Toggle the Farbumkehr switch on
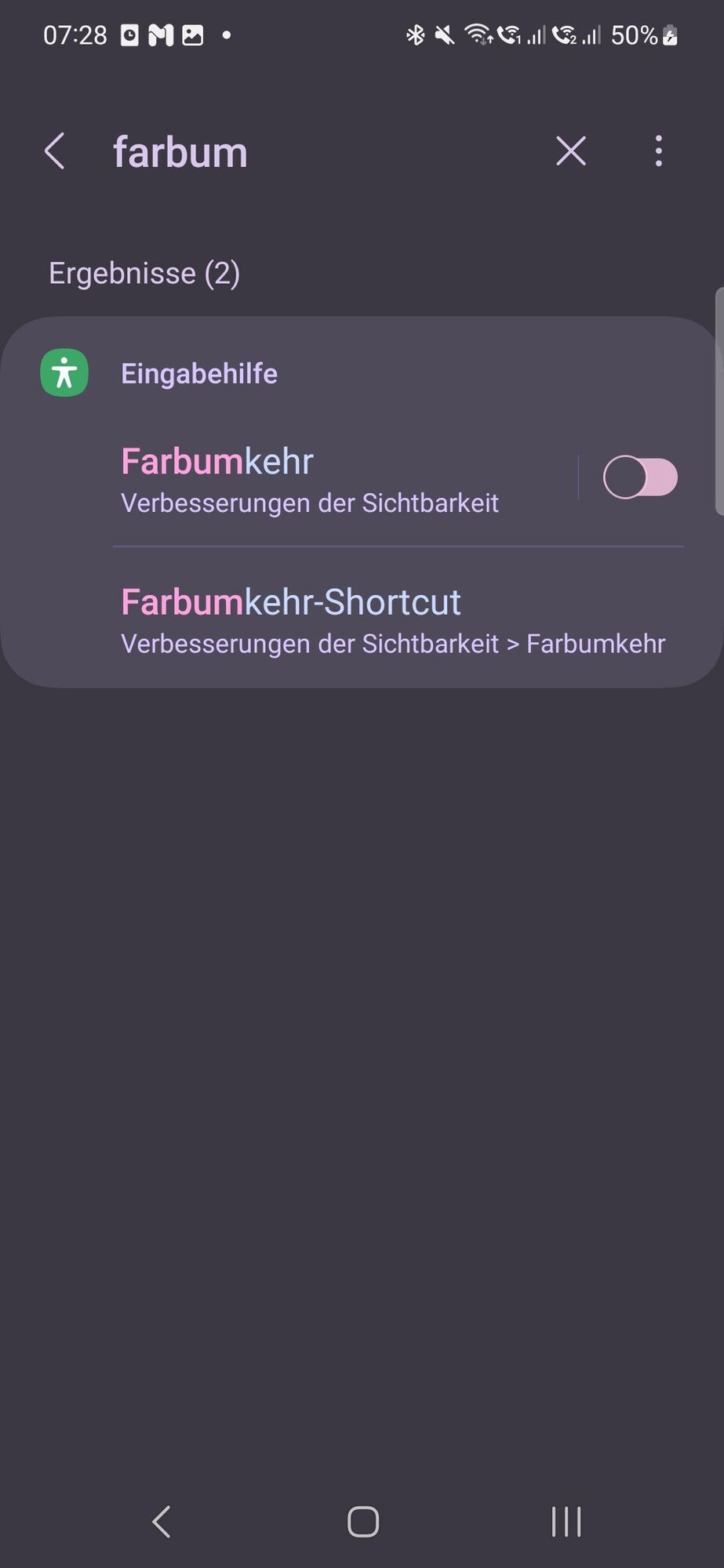The width and height of the screenshot is (724, 1568). pos(639,477)
